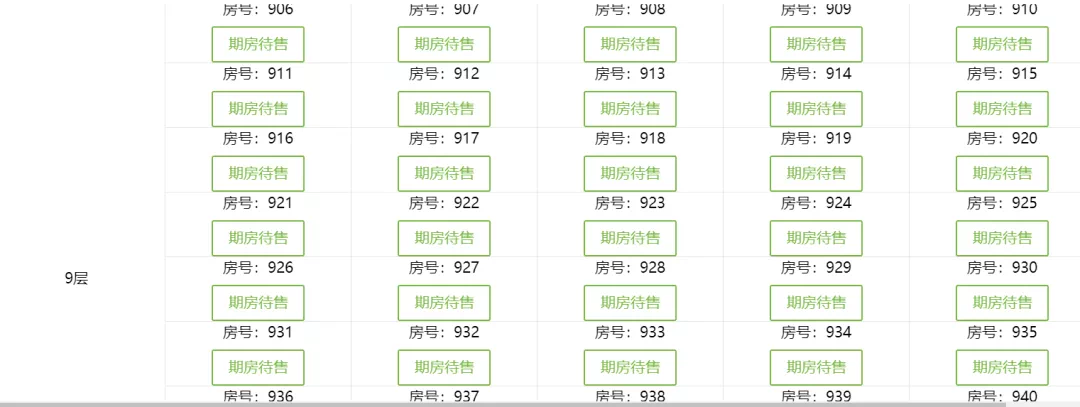
Task: Select the 期房待售 button for room 908
Action: (x=630, y=44)
